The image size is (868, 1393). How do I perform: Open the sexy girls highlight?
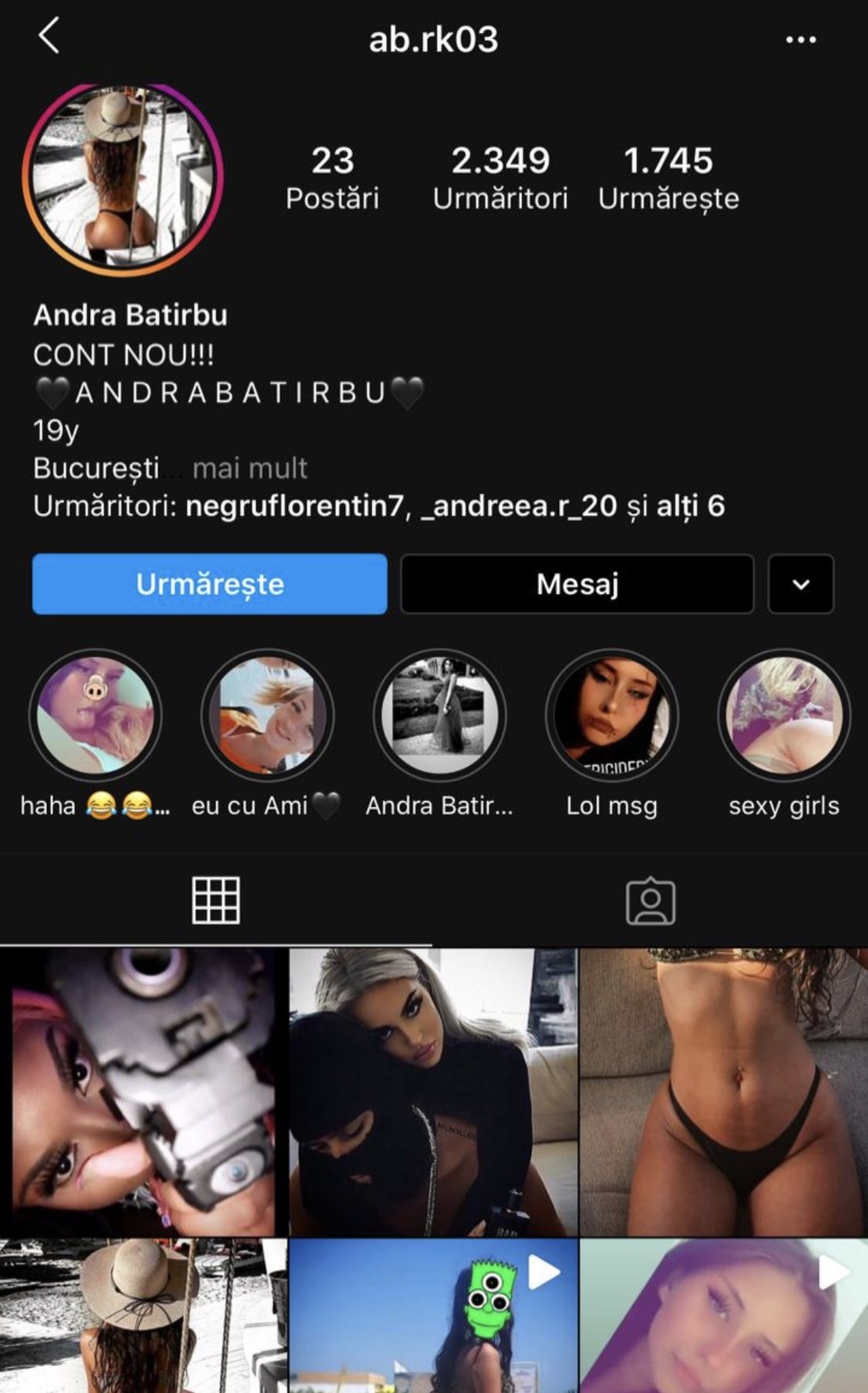point(784,715)
